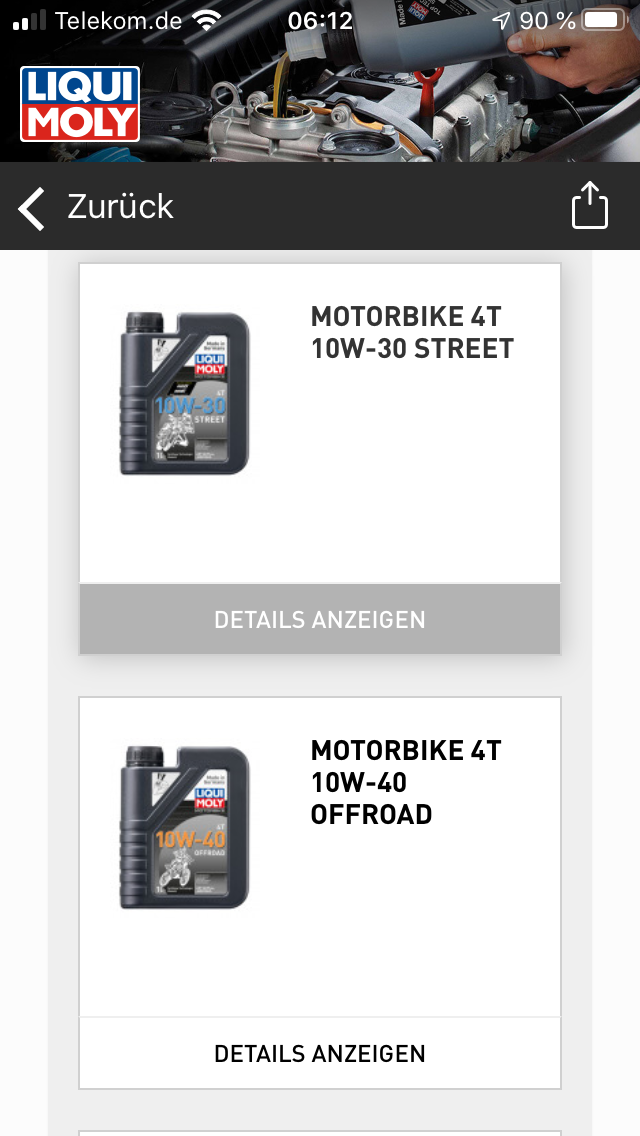
Task: Show details for Motorbike 4T 10W-30 Street
Action: tap(320, 620)
